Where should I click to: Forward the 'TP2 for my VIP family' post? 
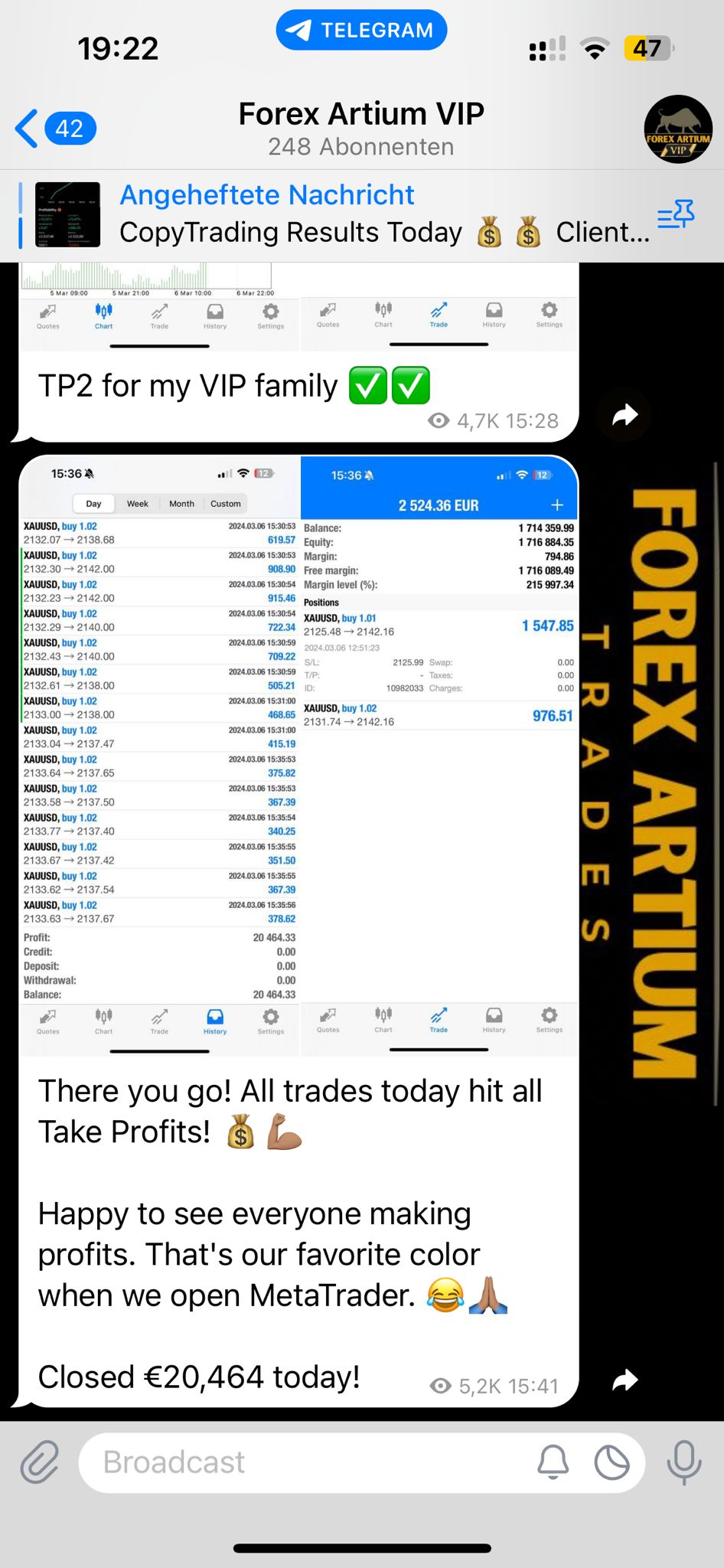point(625,416)
